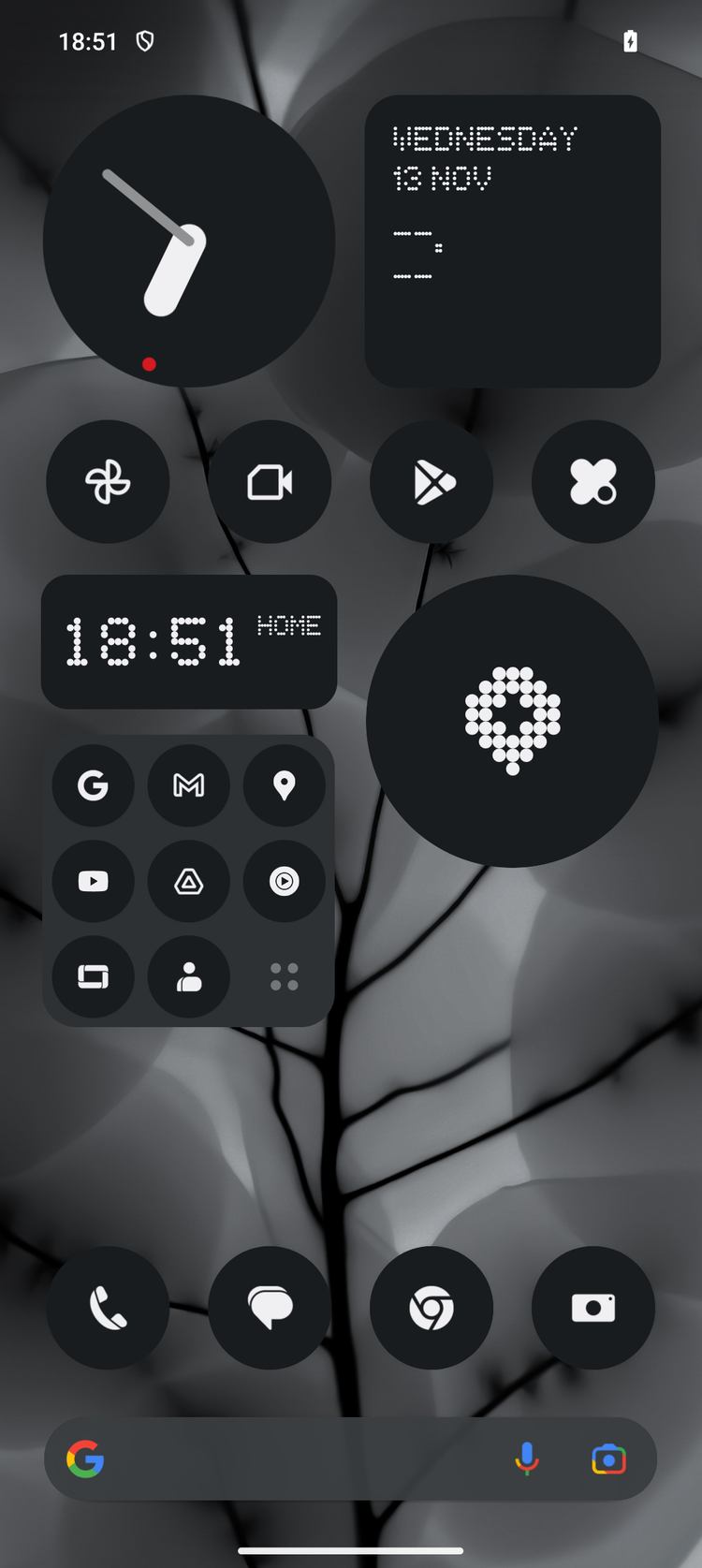Launch the pinwheel-shaped app shortcut

[x=107, y=480]
